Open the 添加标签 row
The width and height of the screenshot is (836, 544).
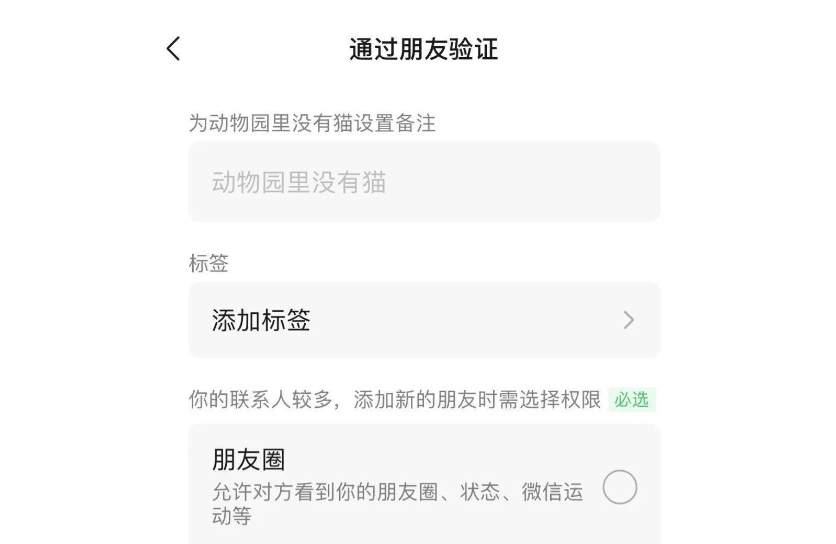click(x=424, y=320)
